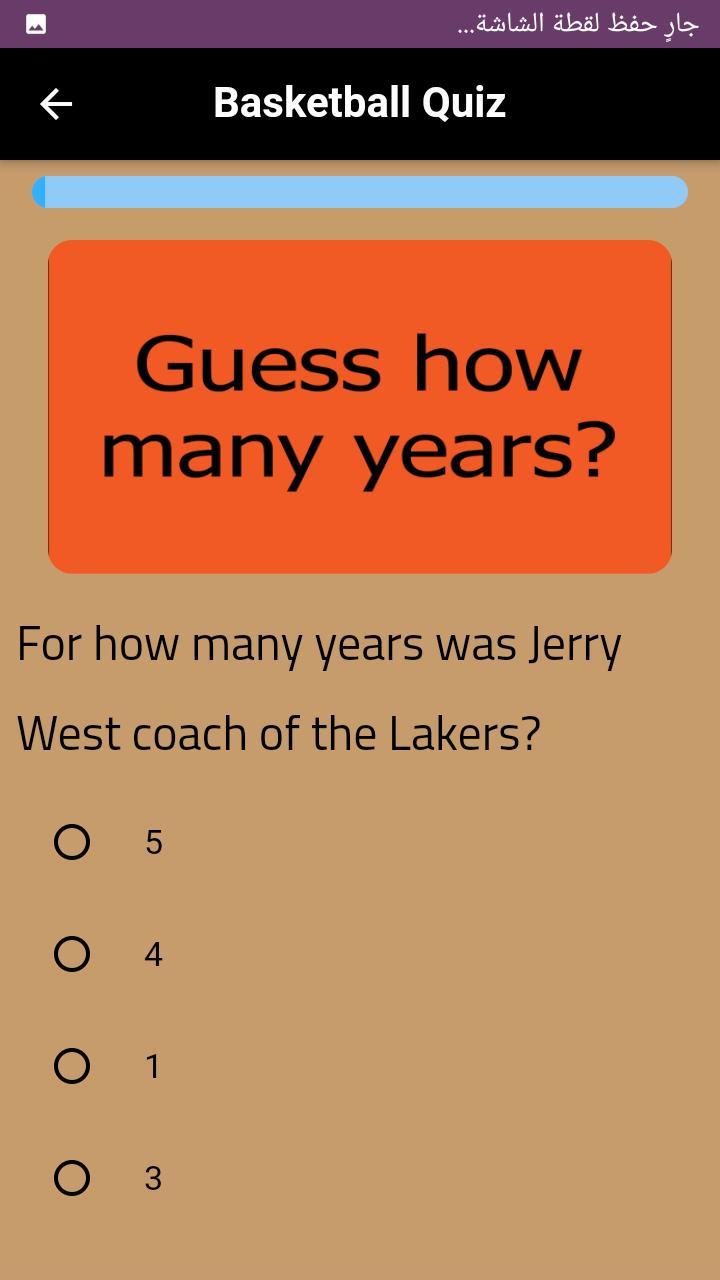This screenshot has width=720, height=1280.
Task: Tap the blue progress bar at the top
Action: tap(360, 191)
